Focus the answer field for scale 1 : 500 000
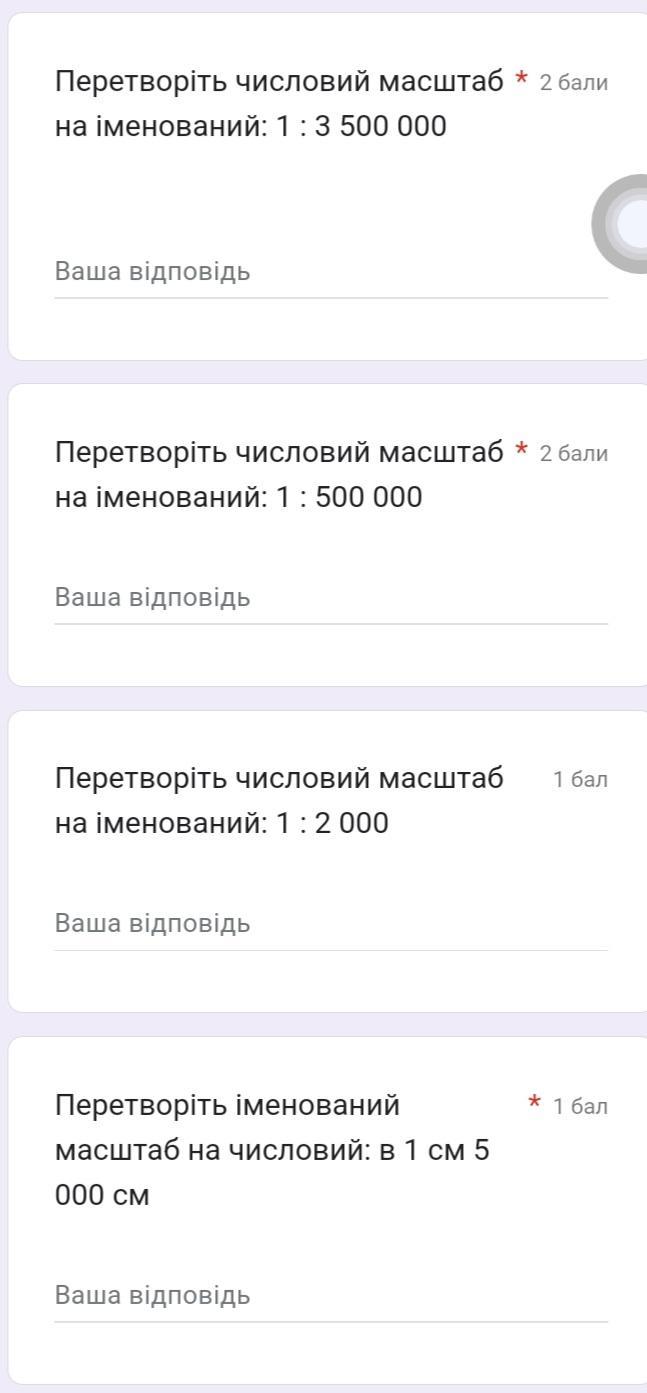Screen dimensions: 647x1393 coord(331,598)
